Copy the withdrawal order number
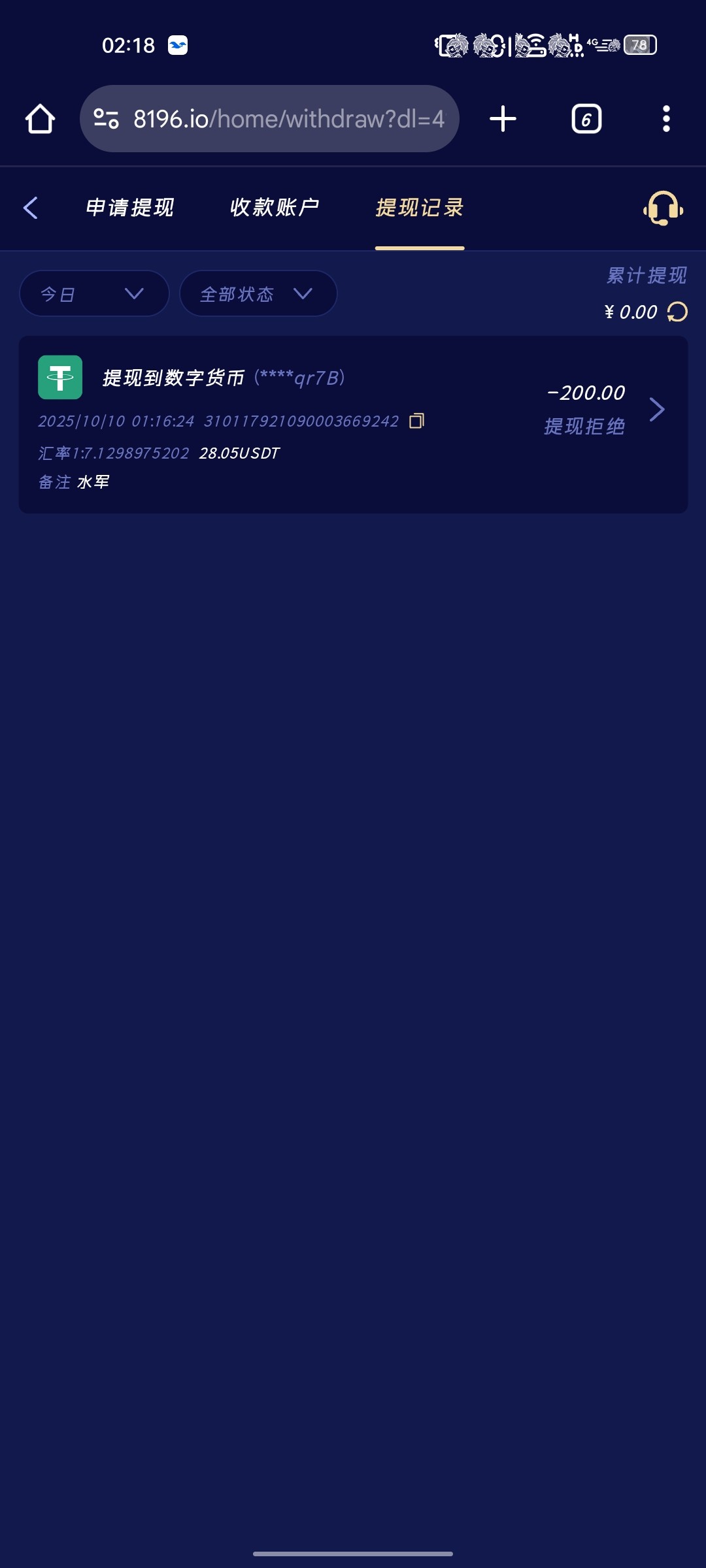706x1568 pixels. [x=416, y=421]
